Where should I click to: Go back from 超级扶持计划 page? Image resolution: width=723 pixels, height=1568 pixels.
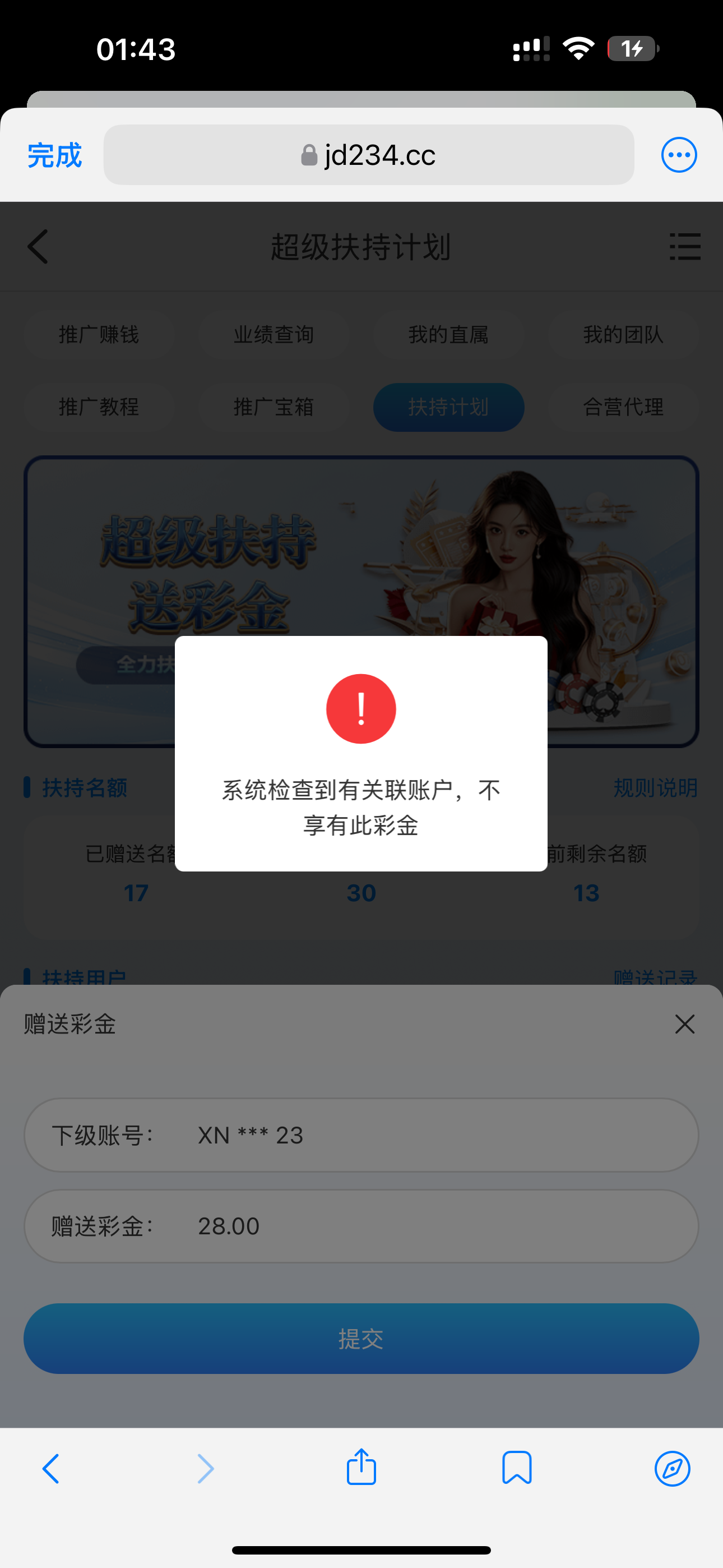pyautogui.click(x=38, y=247)
